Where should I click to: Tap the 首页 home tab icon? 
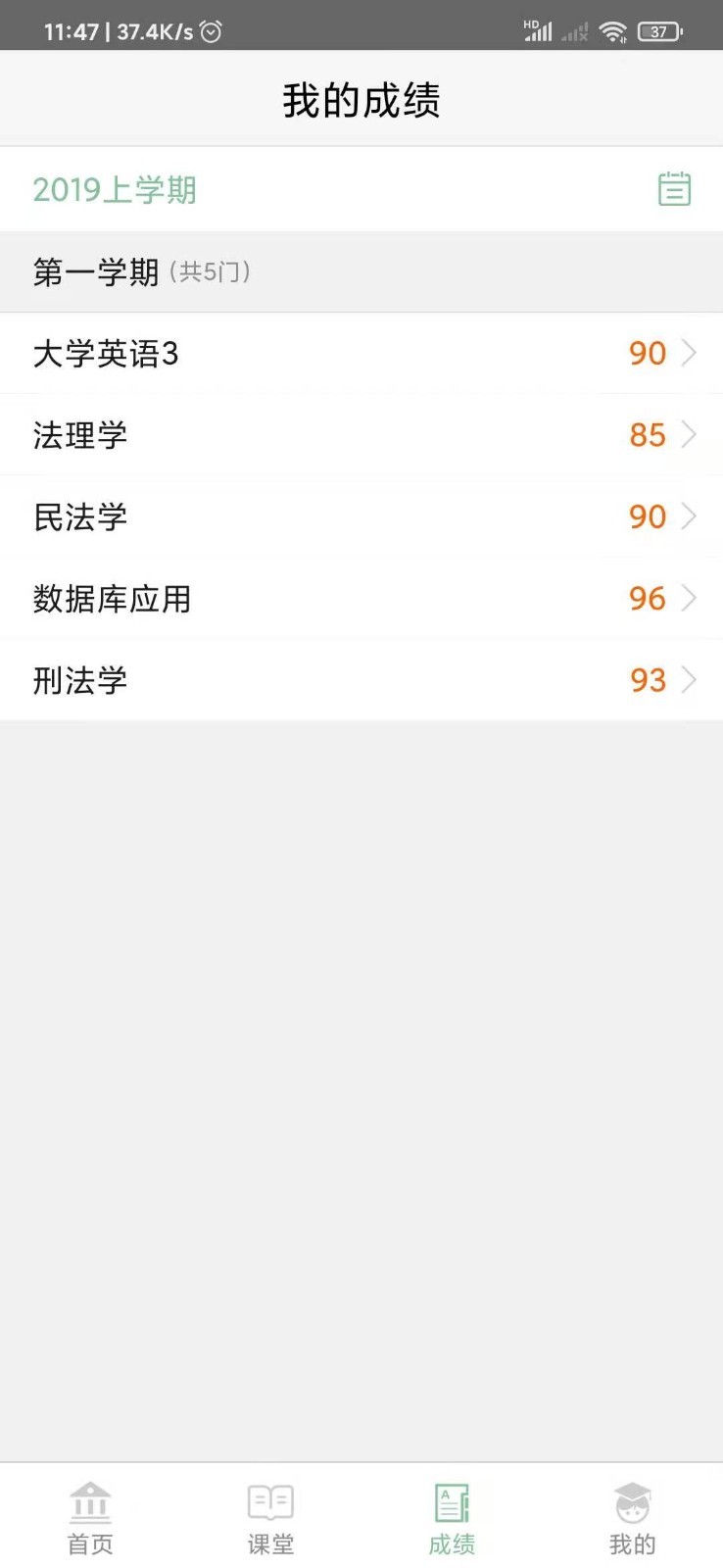point(90,1499)
